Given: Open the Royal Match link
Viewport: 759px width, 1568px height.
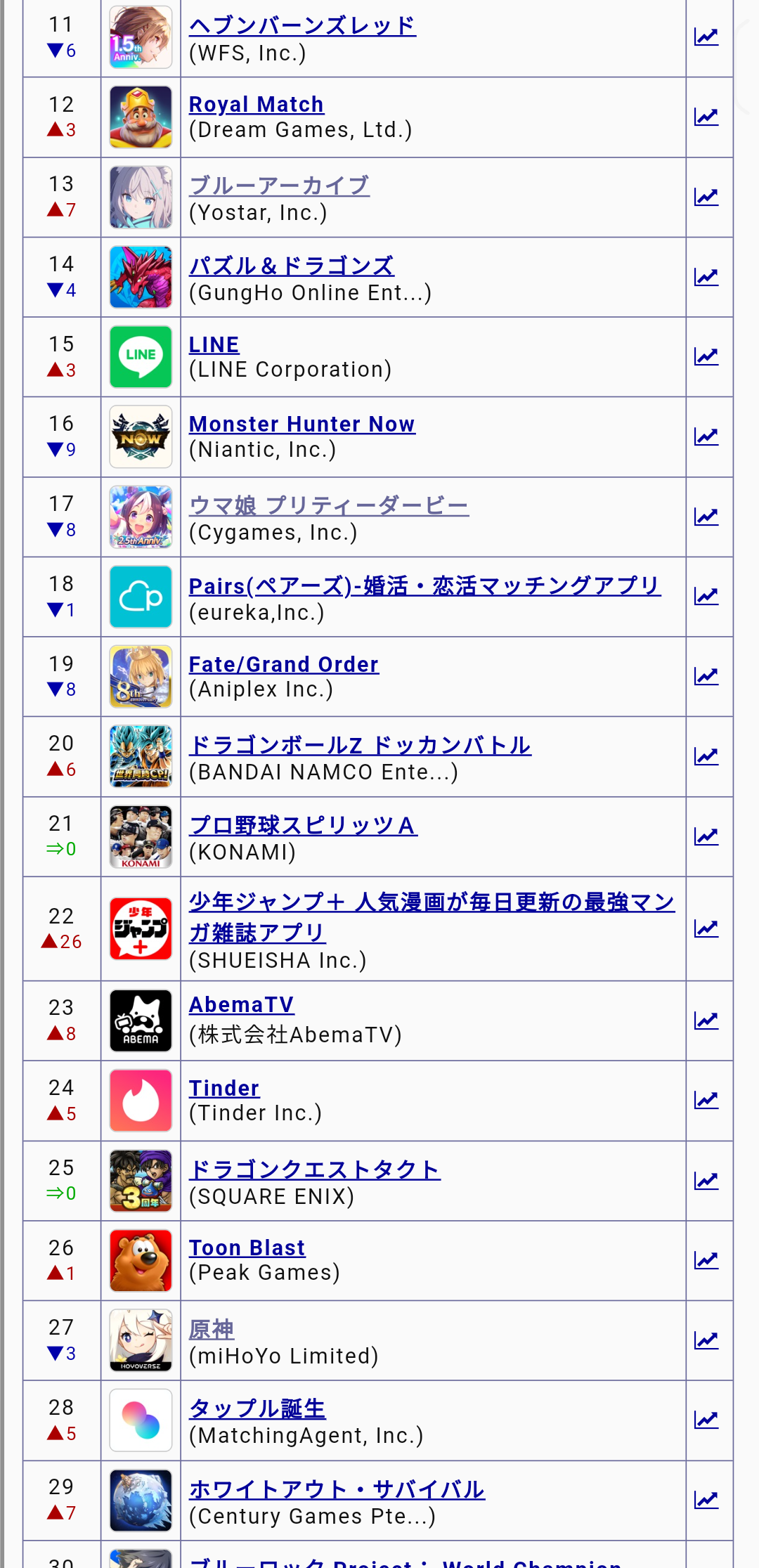Looking at the screenshot, I should pos(257,105).
